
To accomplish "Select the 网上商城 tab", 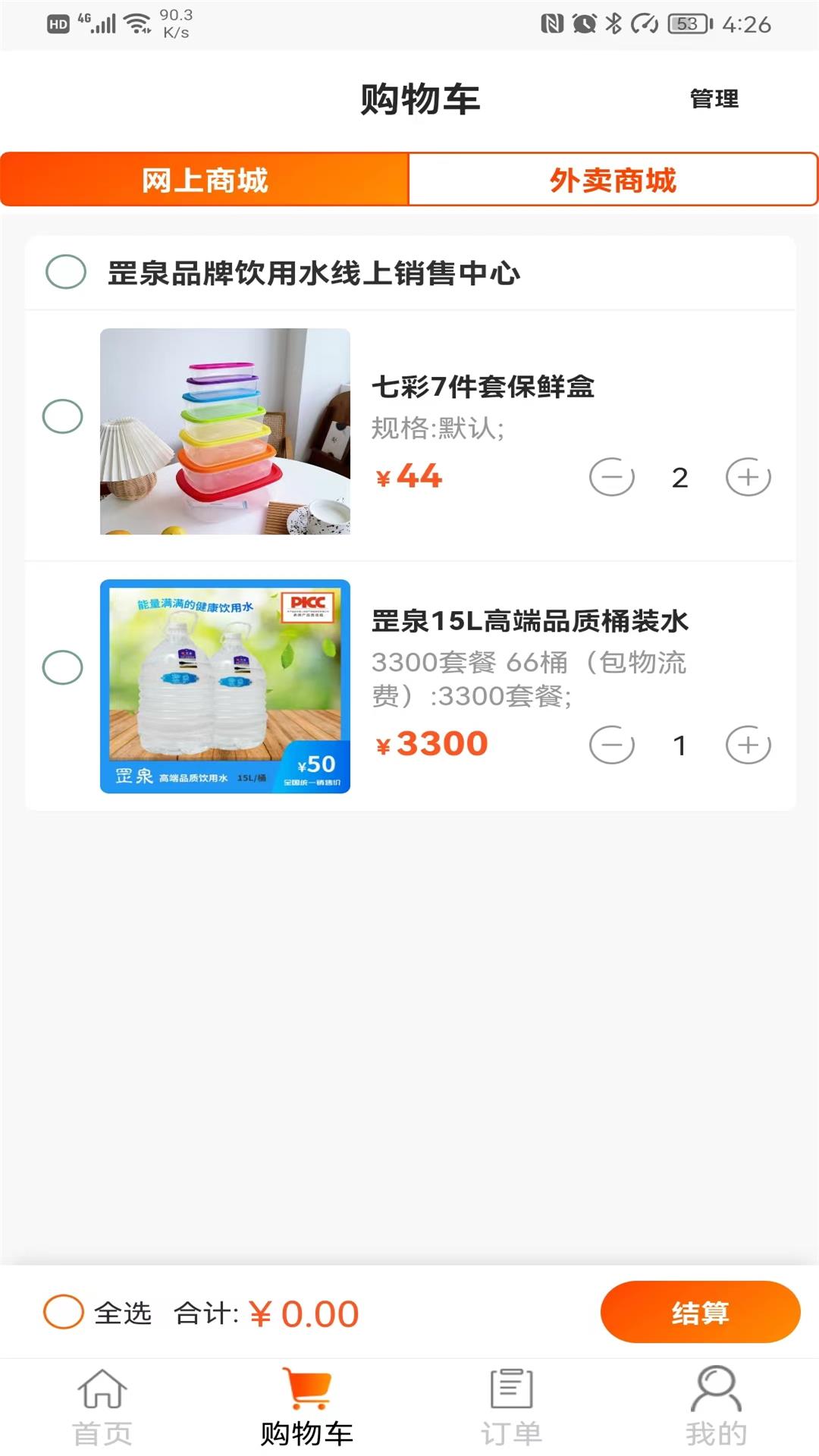I will tap(205, 180).
